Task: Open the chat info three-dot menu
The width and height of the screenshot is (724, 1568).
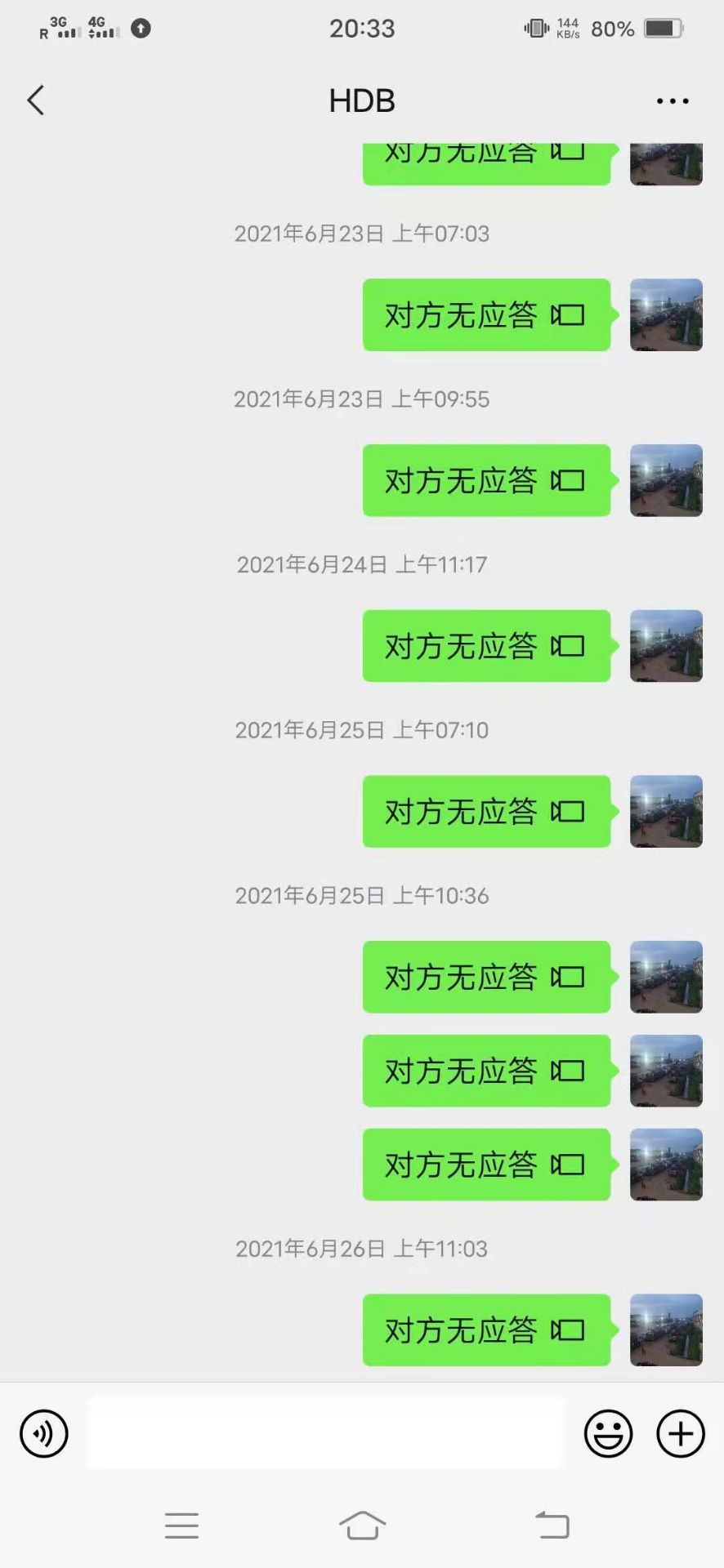Action: [x=673, y=101]
